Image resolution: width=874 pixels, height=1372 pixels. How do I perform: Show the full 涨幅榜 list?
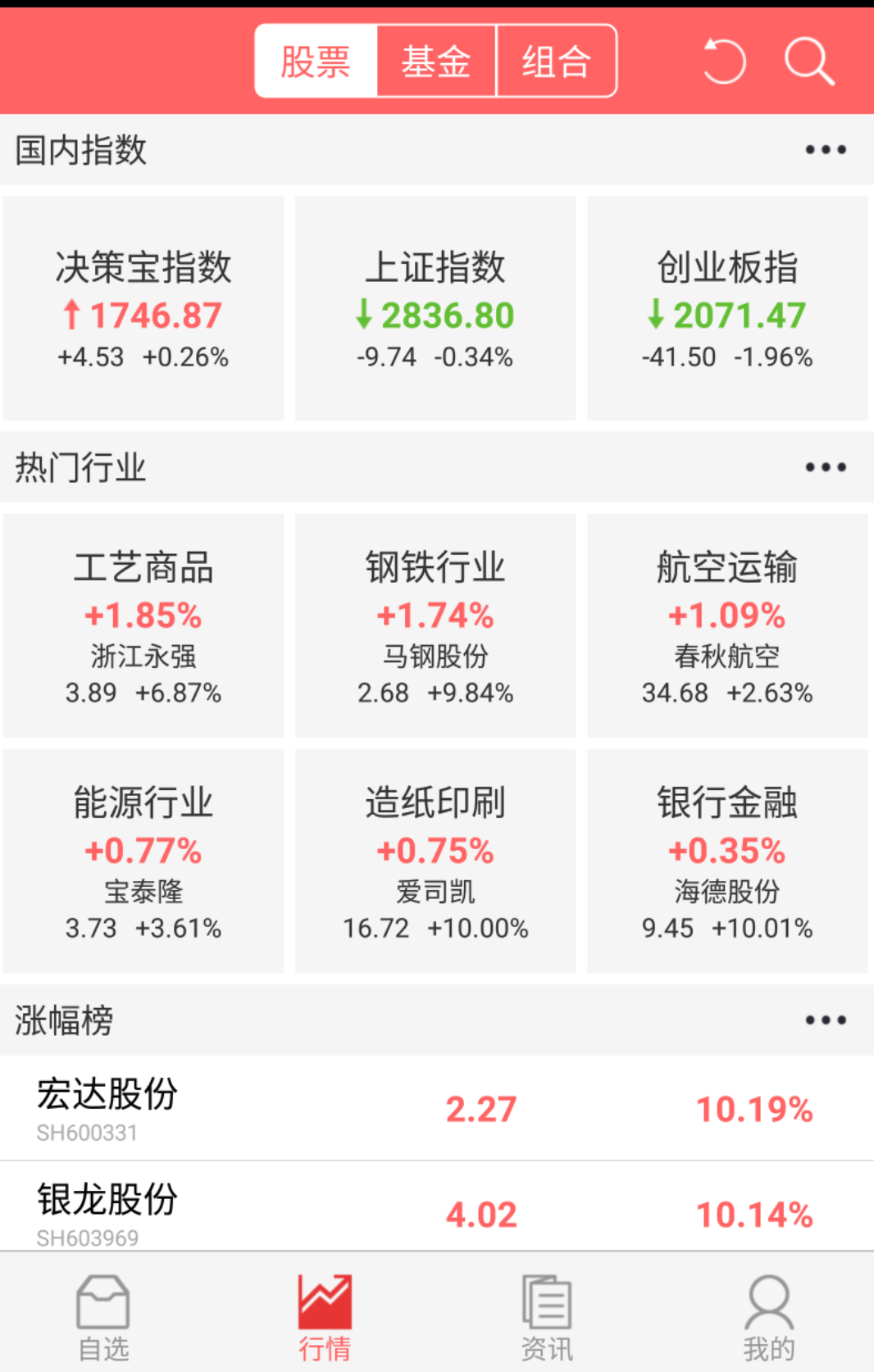pyautogui.click(x=825, y=1020)
